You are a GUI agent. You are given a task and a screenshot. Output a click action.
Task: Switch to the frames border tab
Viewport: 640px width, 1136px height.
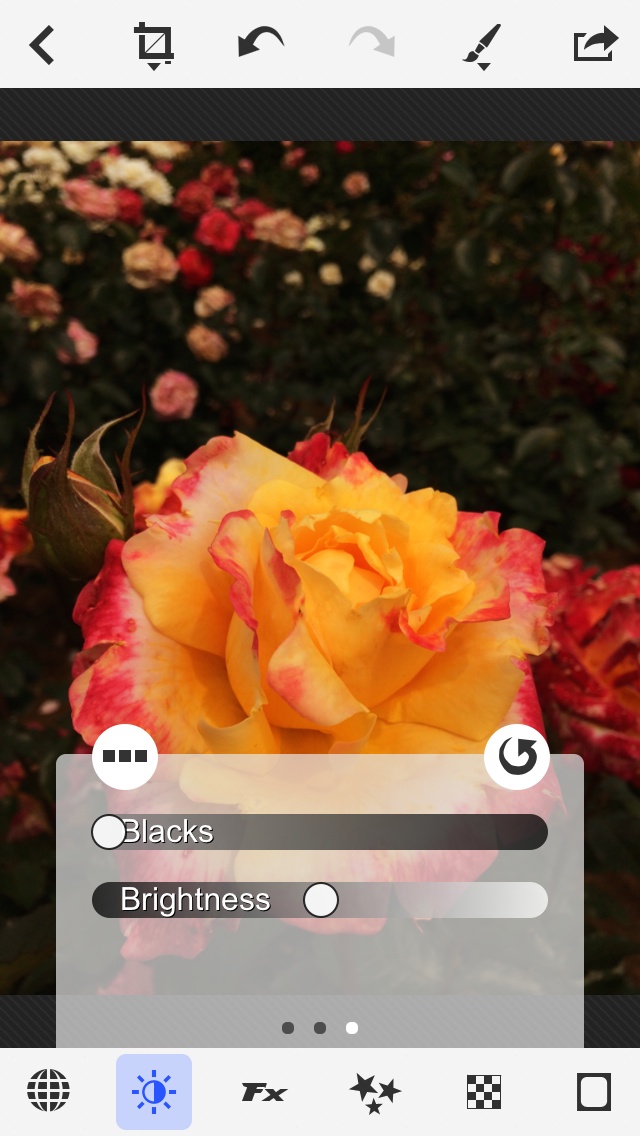(x=594, y=1092)
